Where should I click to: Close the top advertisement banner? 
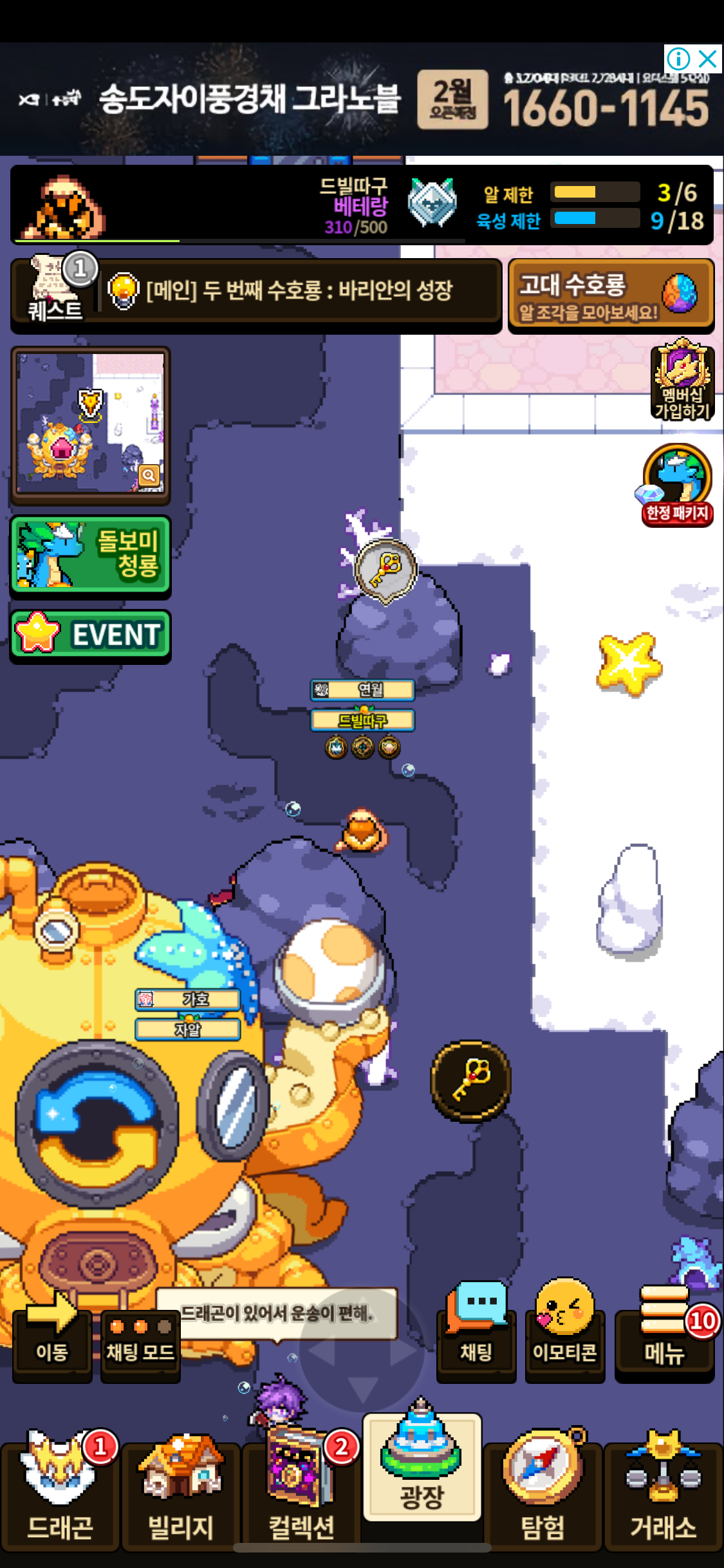coord(707,59)
